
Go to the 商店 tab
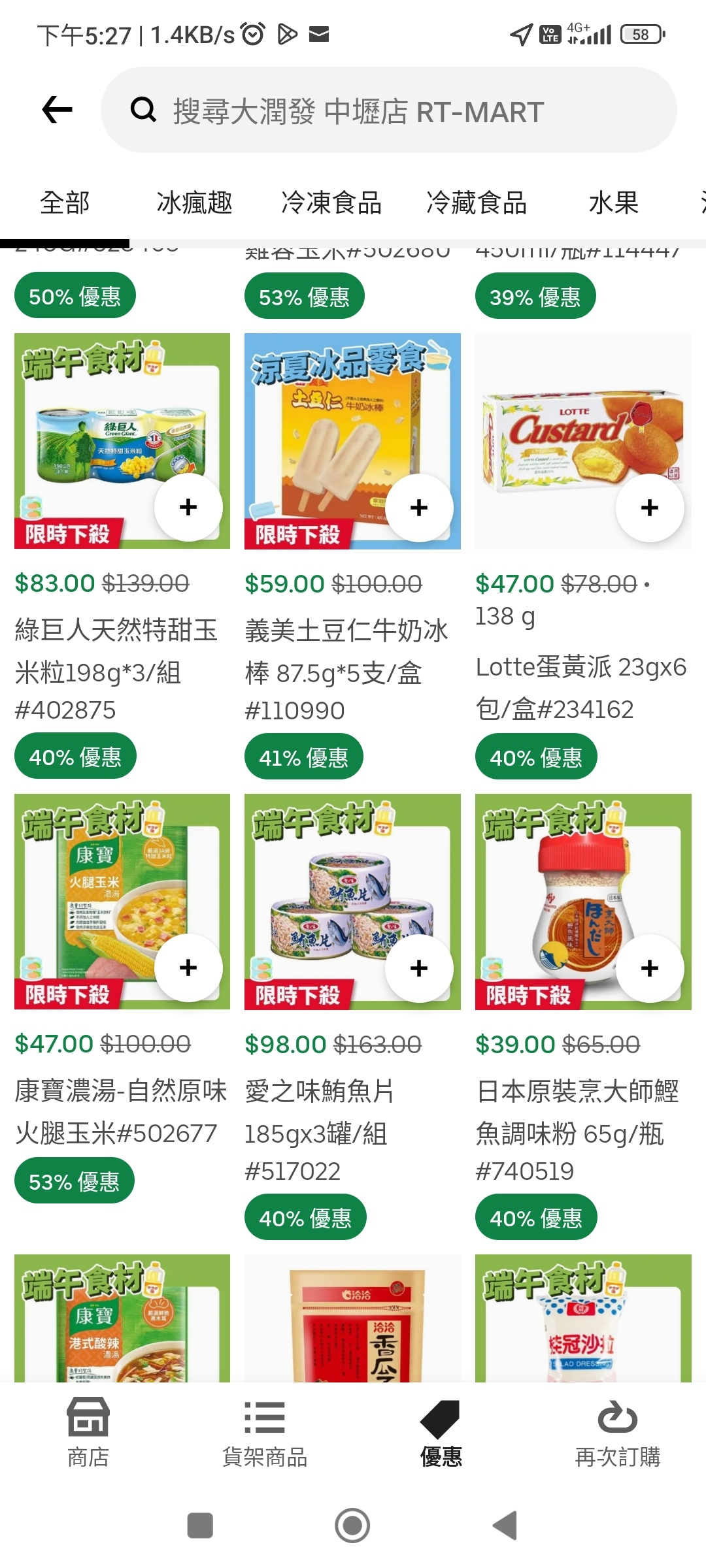pos(88,1432)
